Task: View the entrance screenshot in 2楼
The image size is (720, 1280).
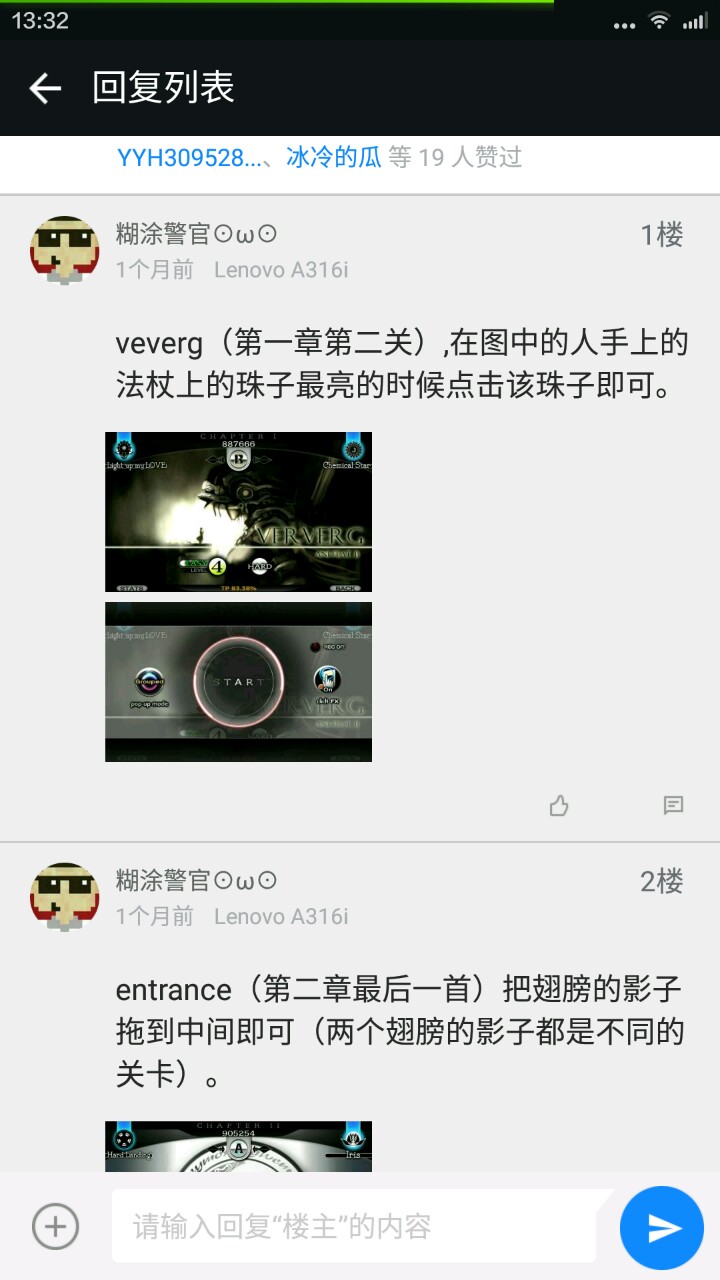Action: [238, 1146]
